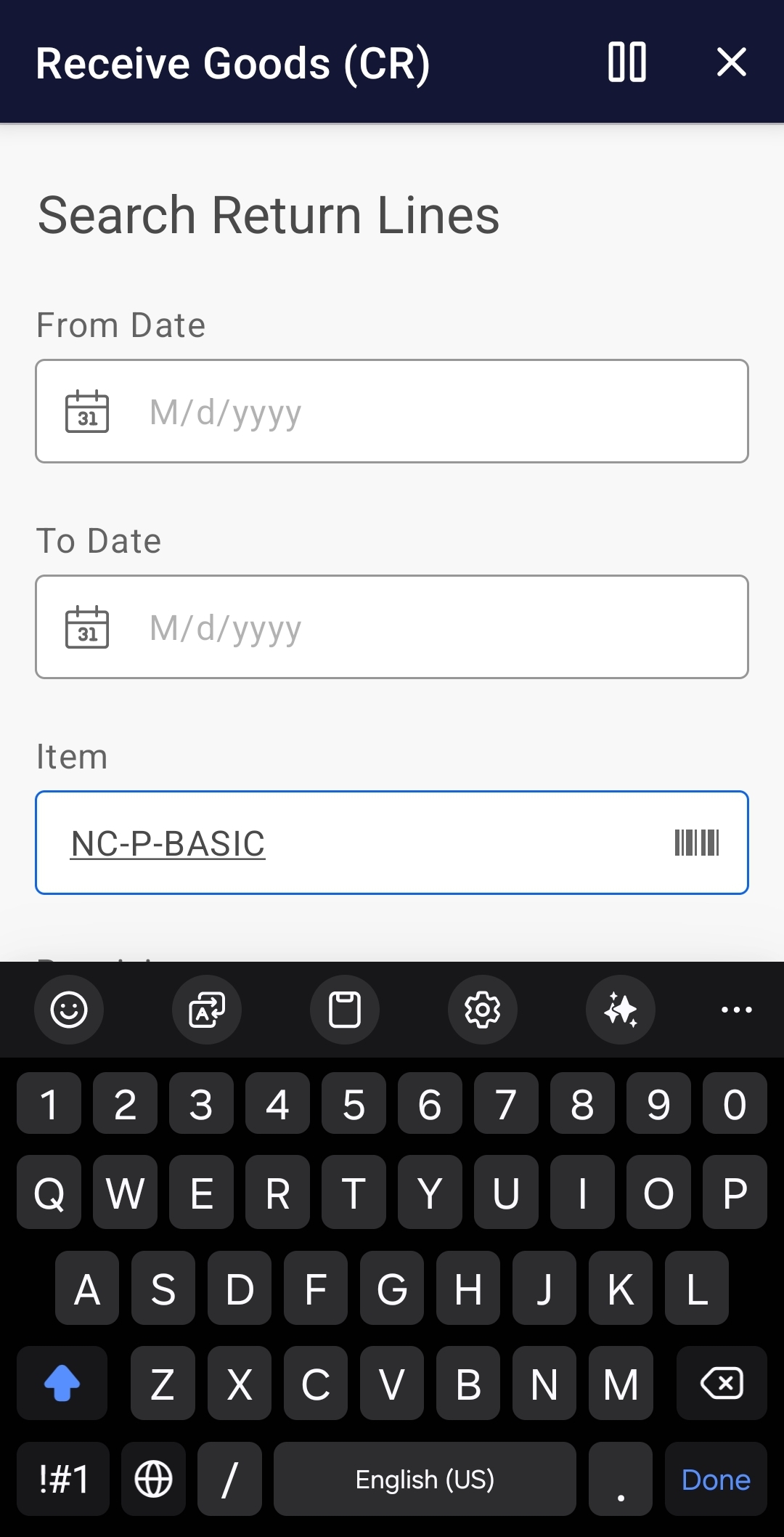The width and height of the screenshot is (784, 1537).
Task: Open the keyboard clipboard icon
Action: point(344,1010)
